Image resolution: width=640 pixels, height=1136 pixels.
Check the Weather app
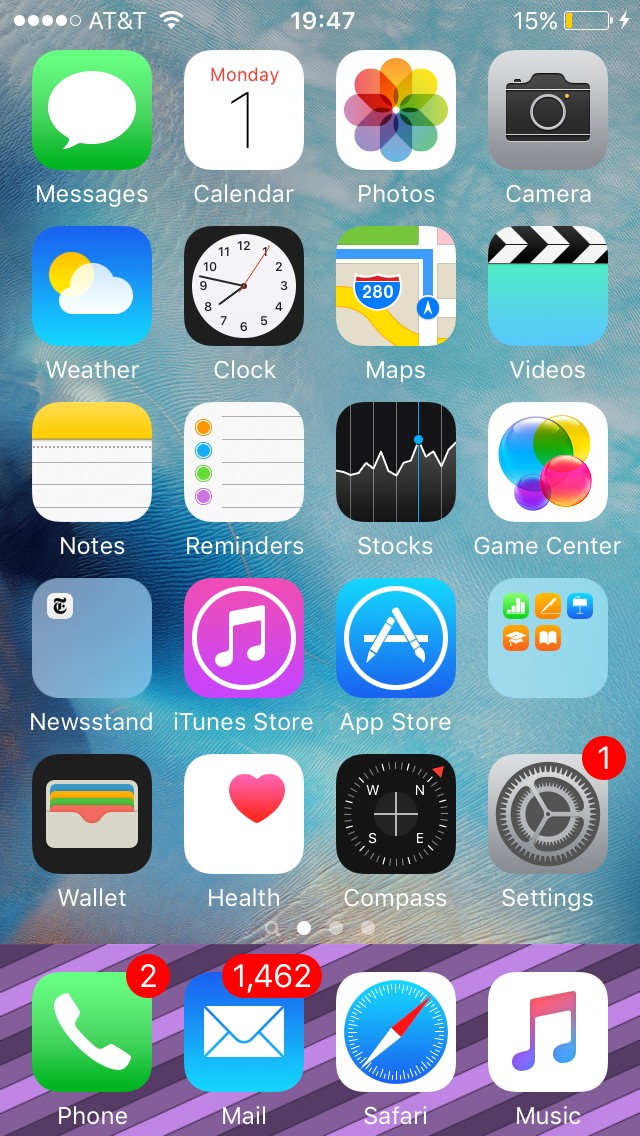(92, 286)
